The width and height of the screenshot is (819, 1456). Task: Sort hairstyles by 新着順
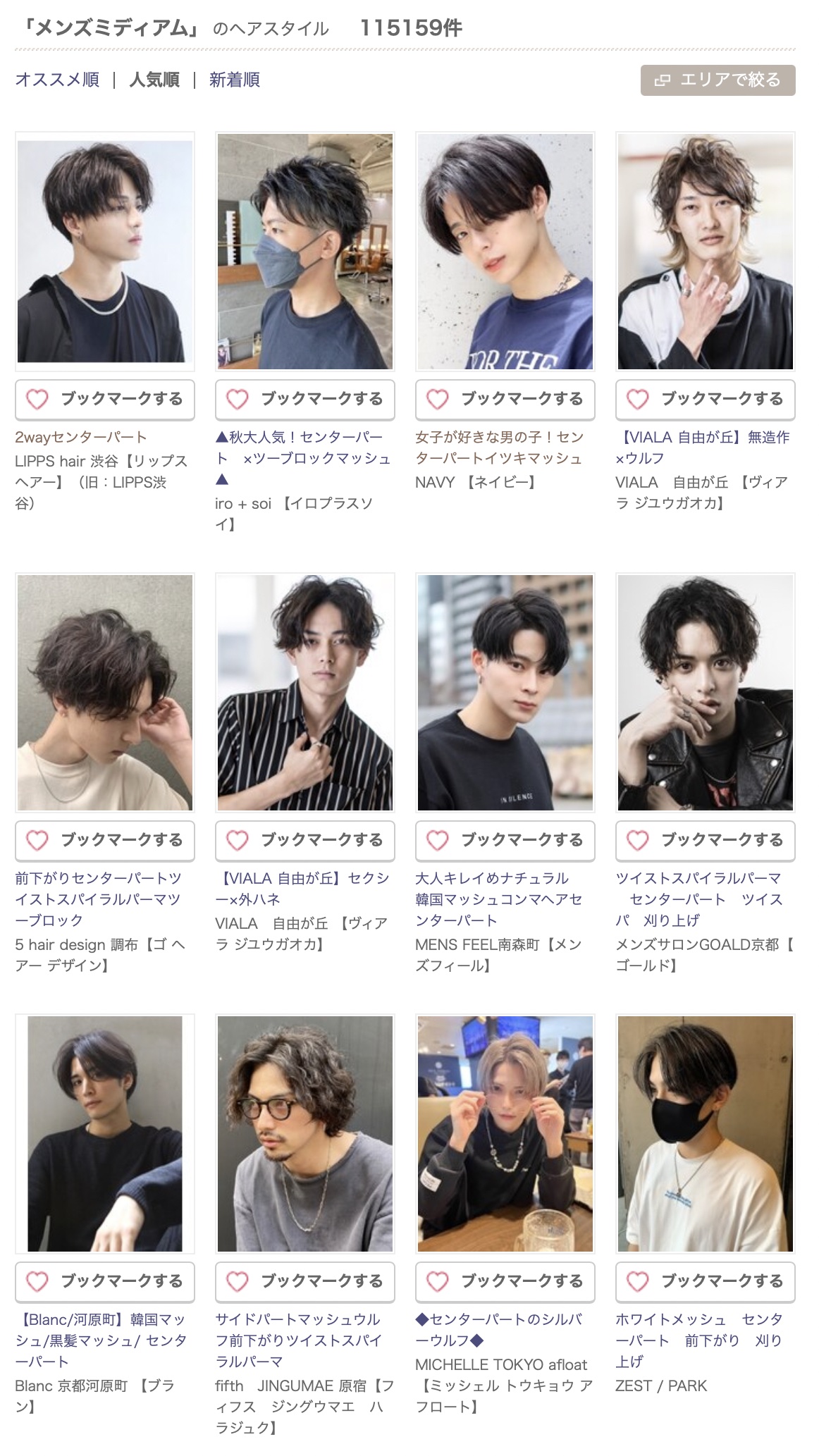(x=234, y=80)
